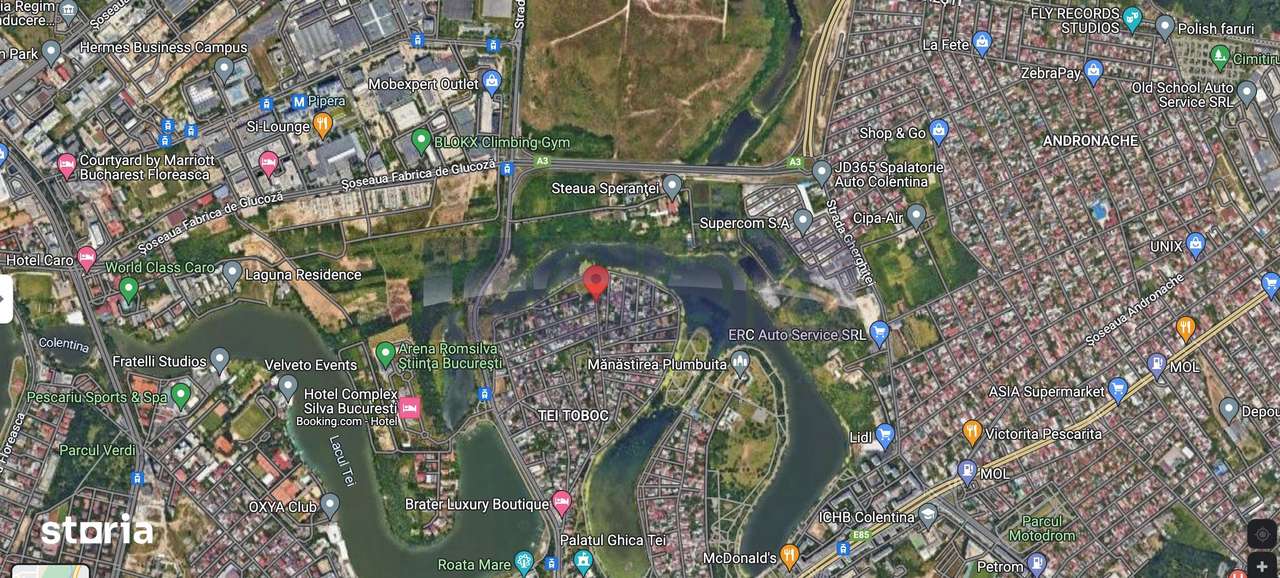
Task: Zoom in with the plus button
Action: [x=1261, y=567]
